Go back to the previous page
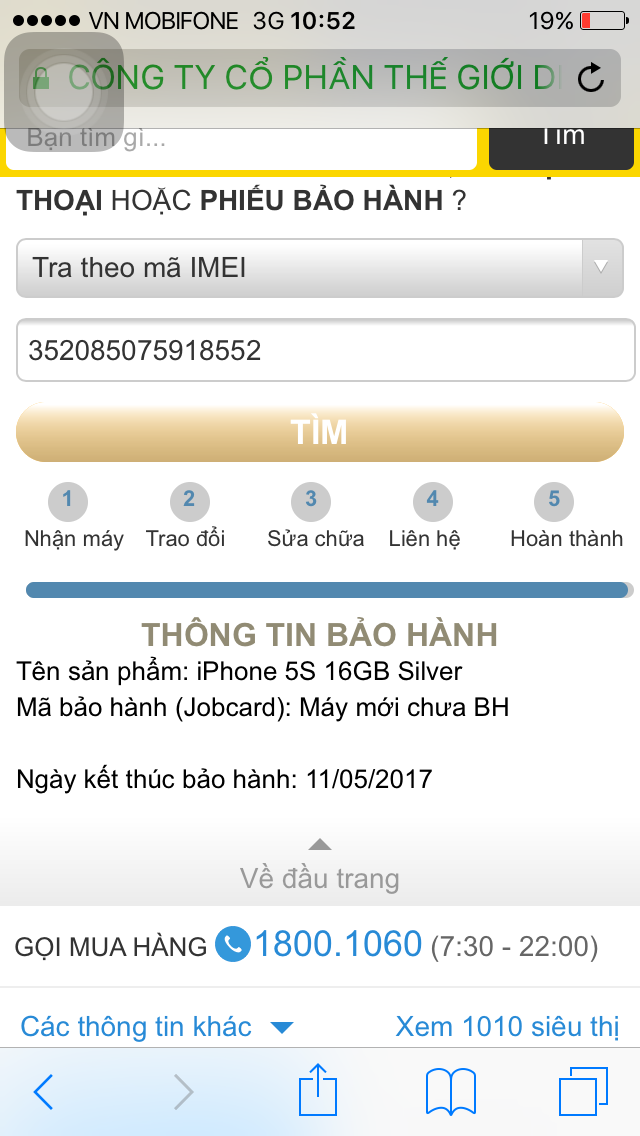 coord(44,1092)
